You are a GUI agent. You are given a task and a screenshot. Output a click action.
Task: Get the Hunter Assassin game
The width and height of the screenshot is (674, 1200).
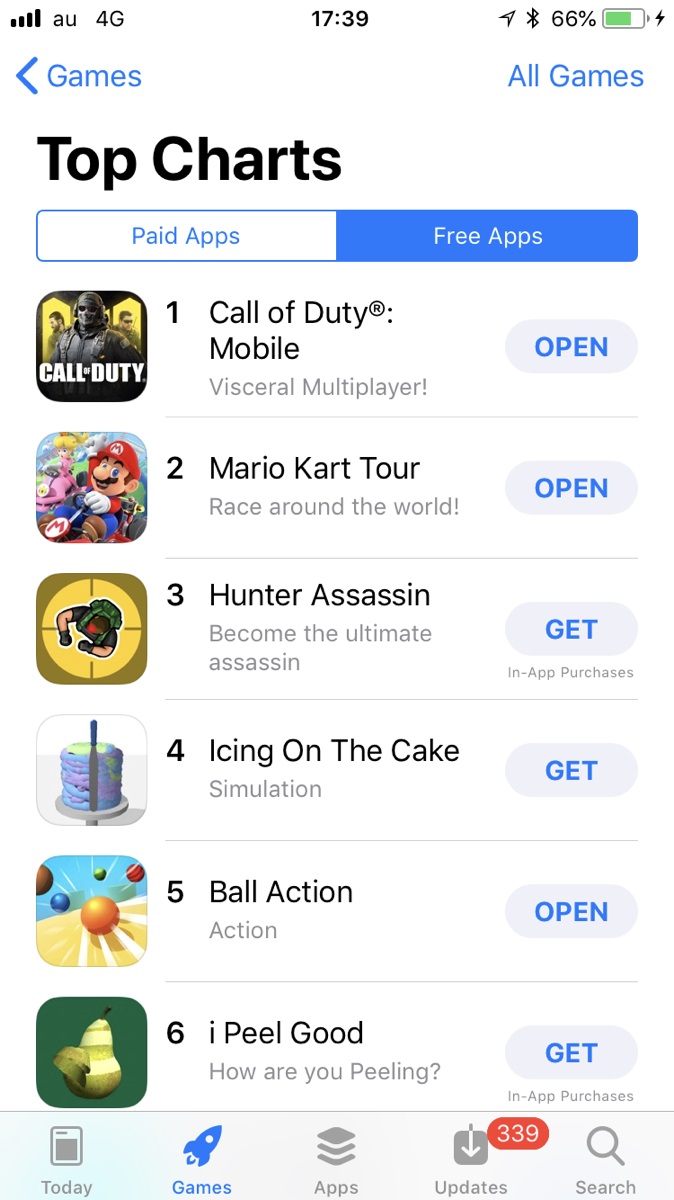[x=571, y=629]
